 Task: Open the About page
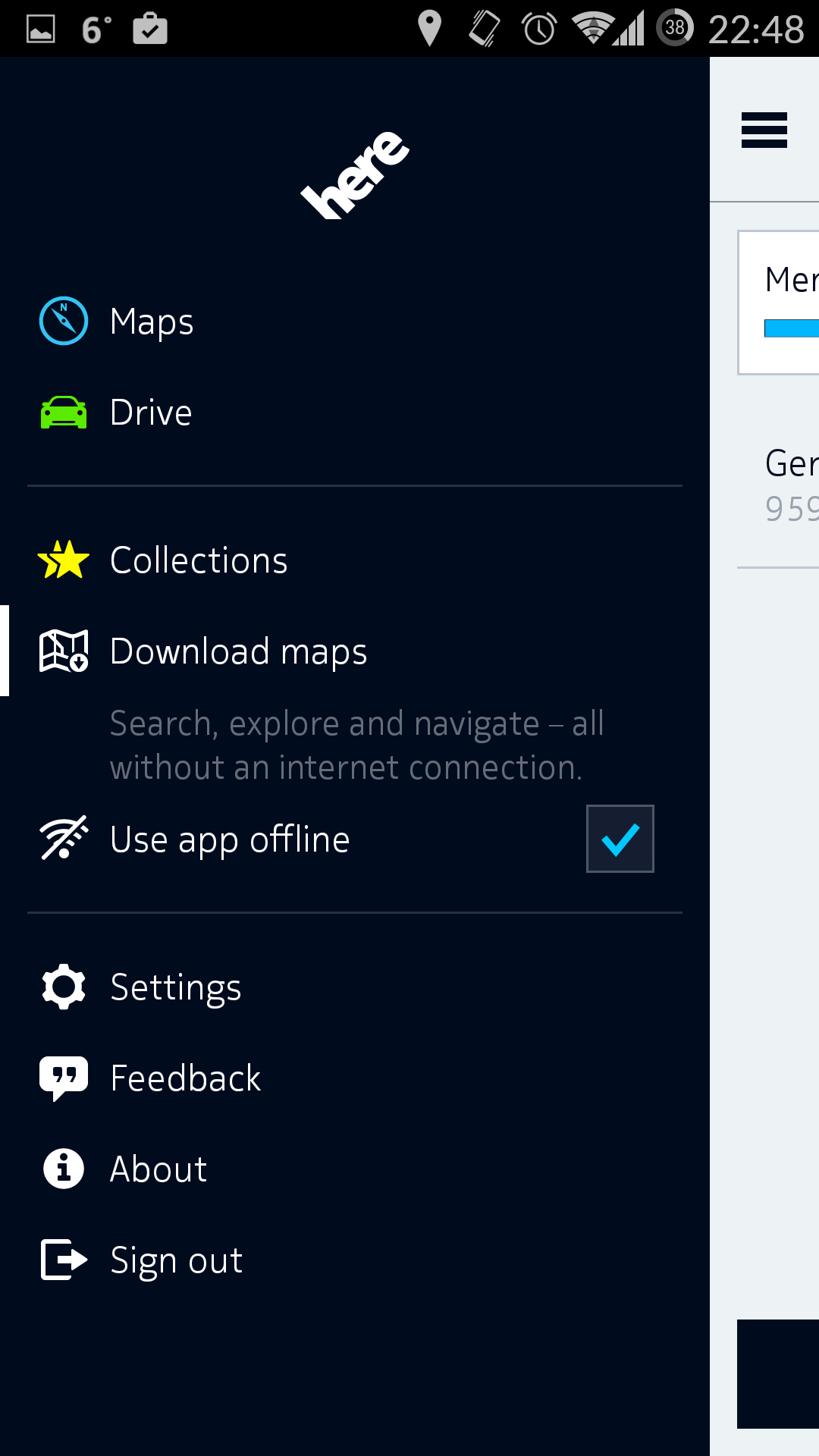355,1169
